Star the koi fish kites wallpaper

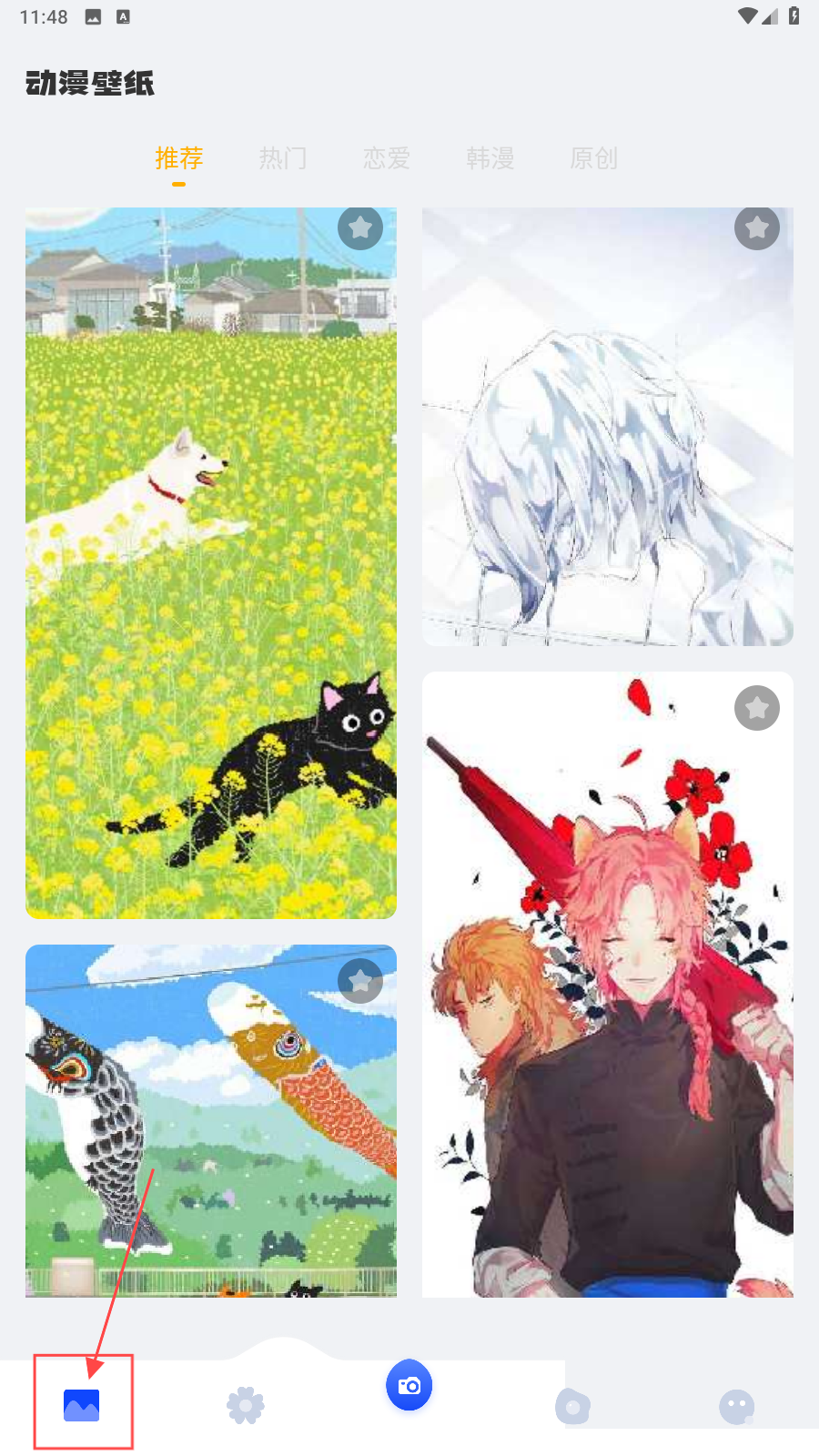pyautogui.click(x=360, y=981)
